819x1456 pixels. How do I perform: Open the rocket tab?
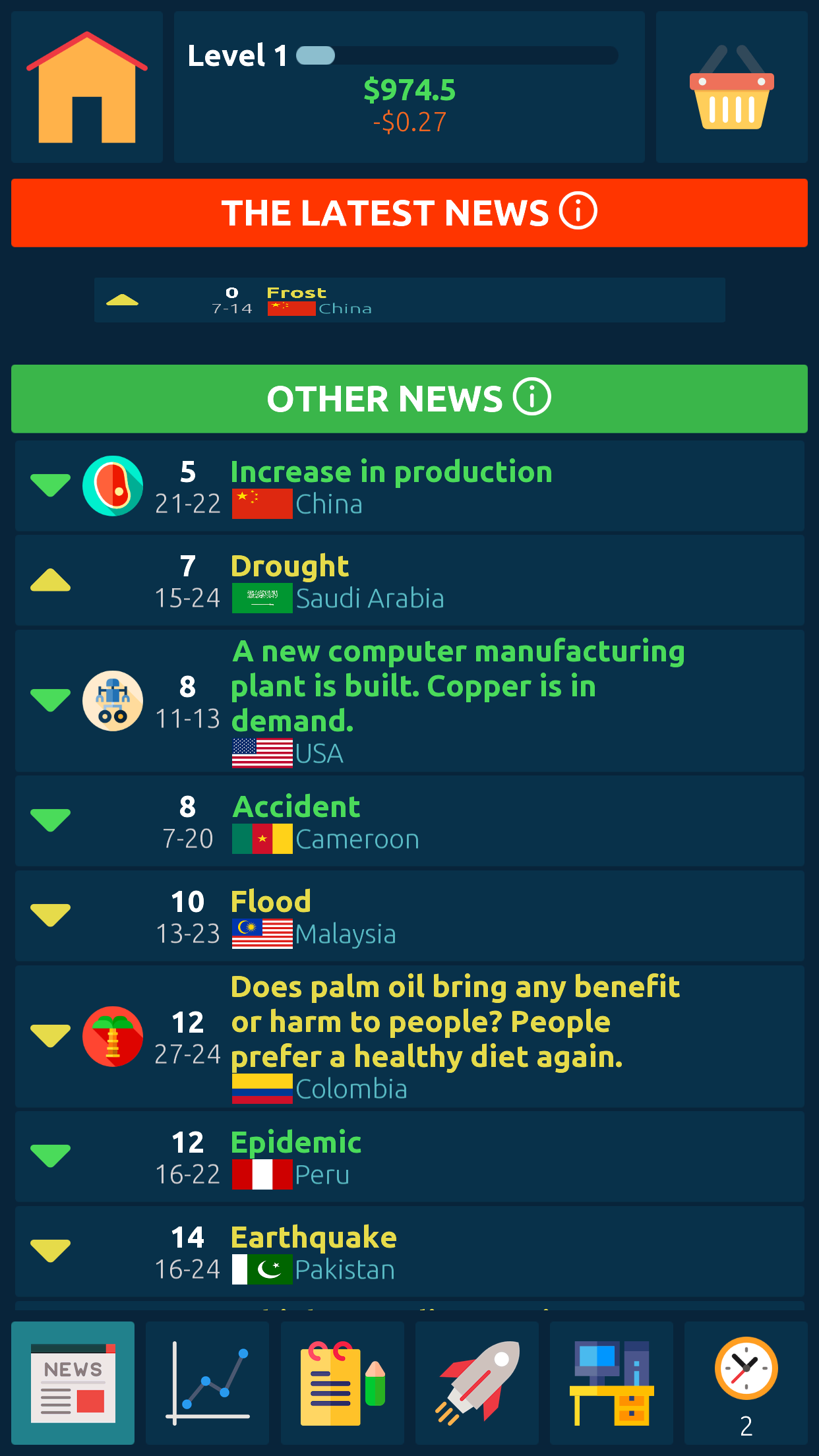coord(477,1383)
